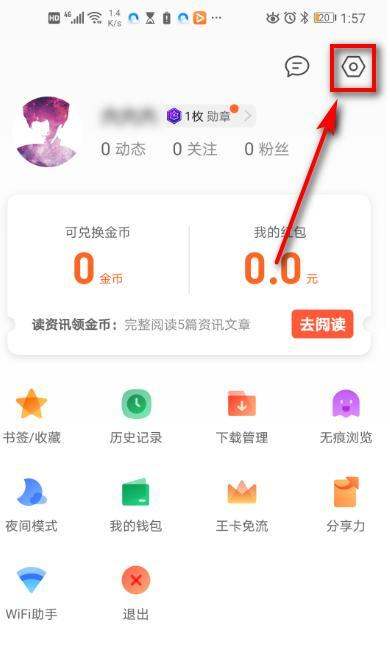
Task: Toggle 夜间模式 night mode
Action: click(32, 504)
